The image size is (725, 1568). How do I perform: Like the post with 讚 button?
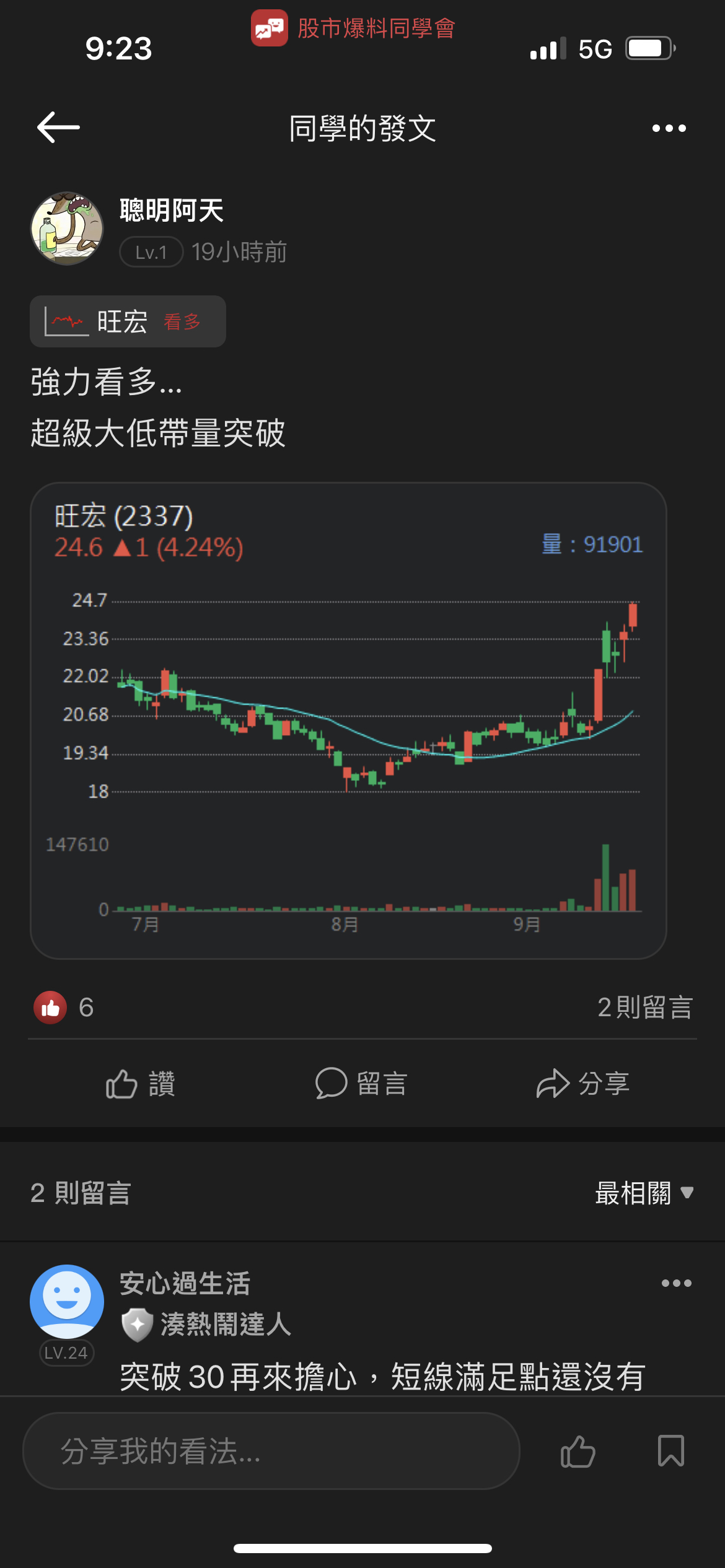click(141, 1084)
